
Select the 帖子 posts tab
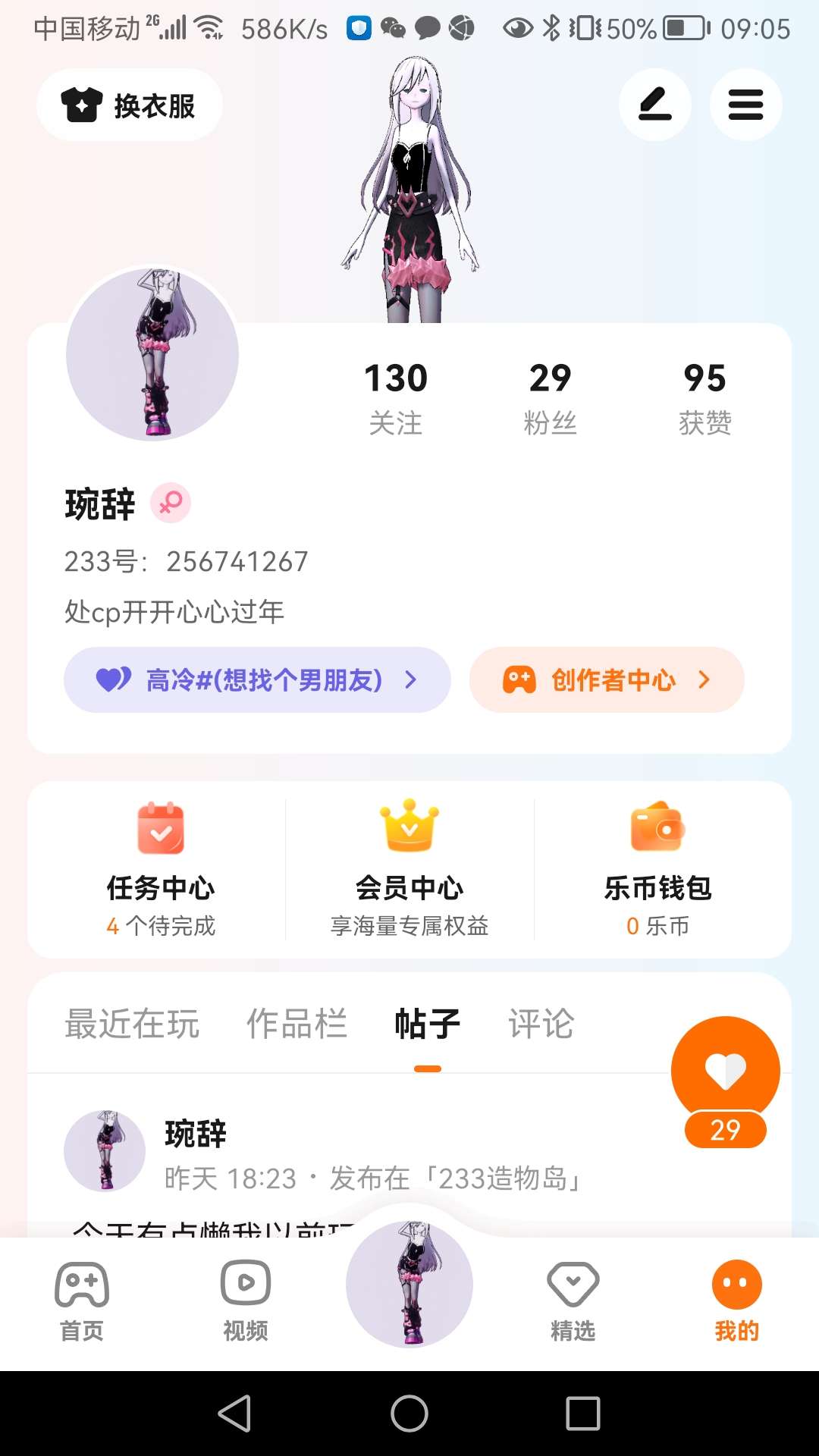[x=428, y=1024]
